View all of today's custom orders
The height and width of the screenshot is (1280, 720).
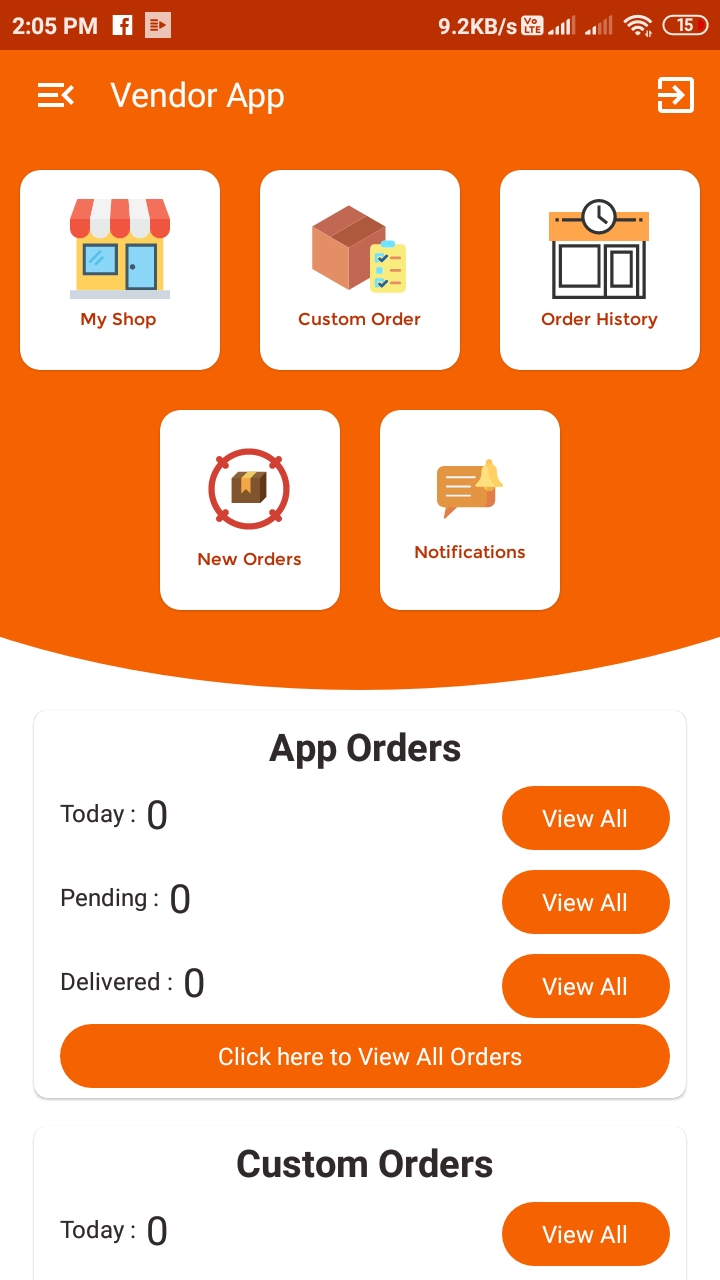pos(585,1234)
